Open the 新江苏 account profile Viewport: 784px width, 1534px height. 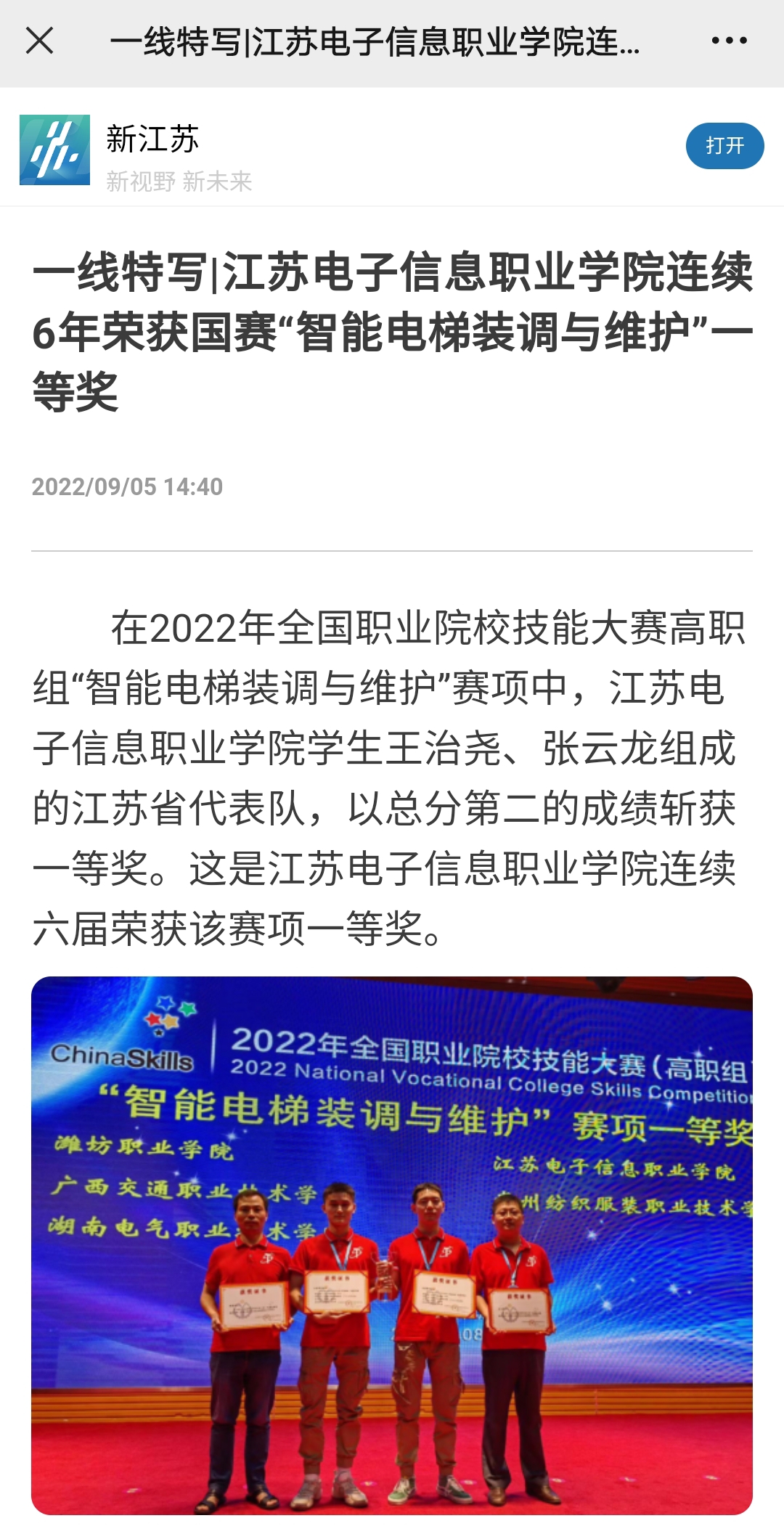[152, 139]
